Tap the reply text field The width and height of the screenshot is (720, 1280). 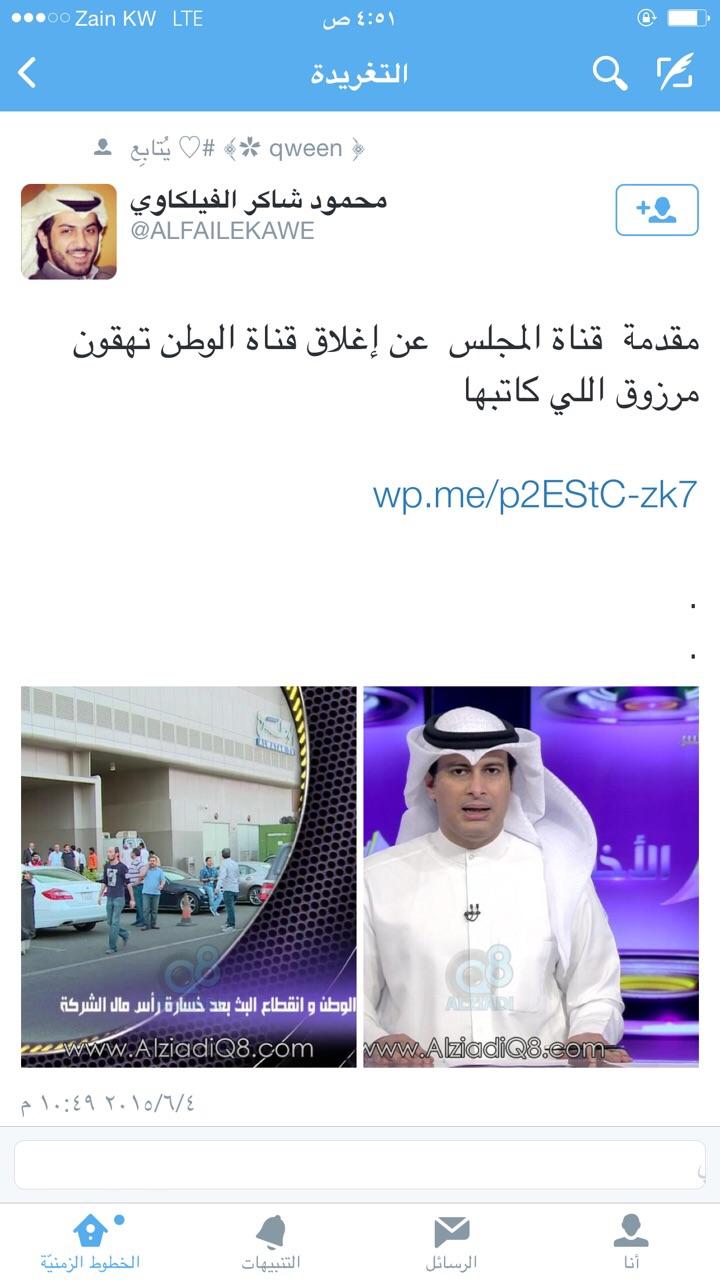tap(360, 1165)
